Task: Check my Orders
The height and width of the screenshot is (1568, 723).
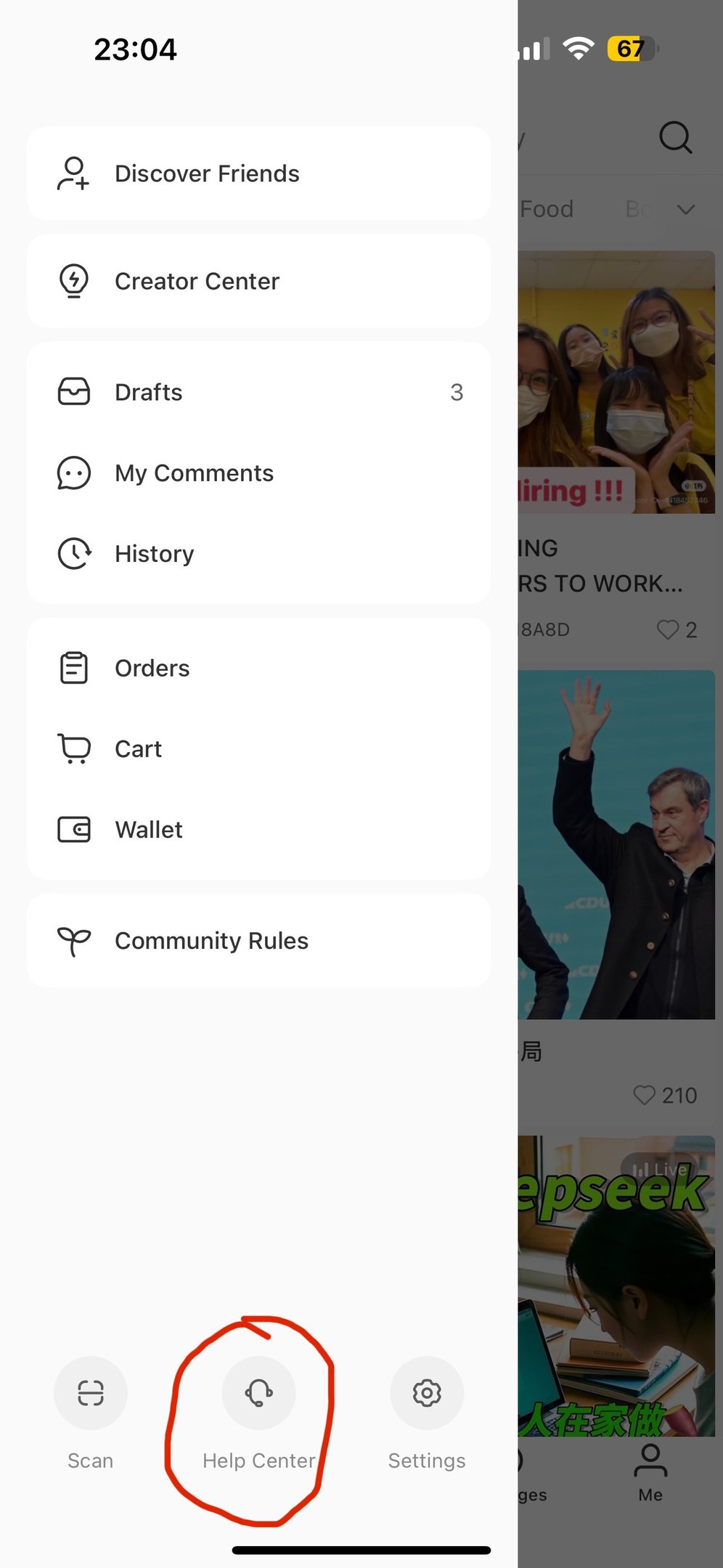Action: (258, 668)
